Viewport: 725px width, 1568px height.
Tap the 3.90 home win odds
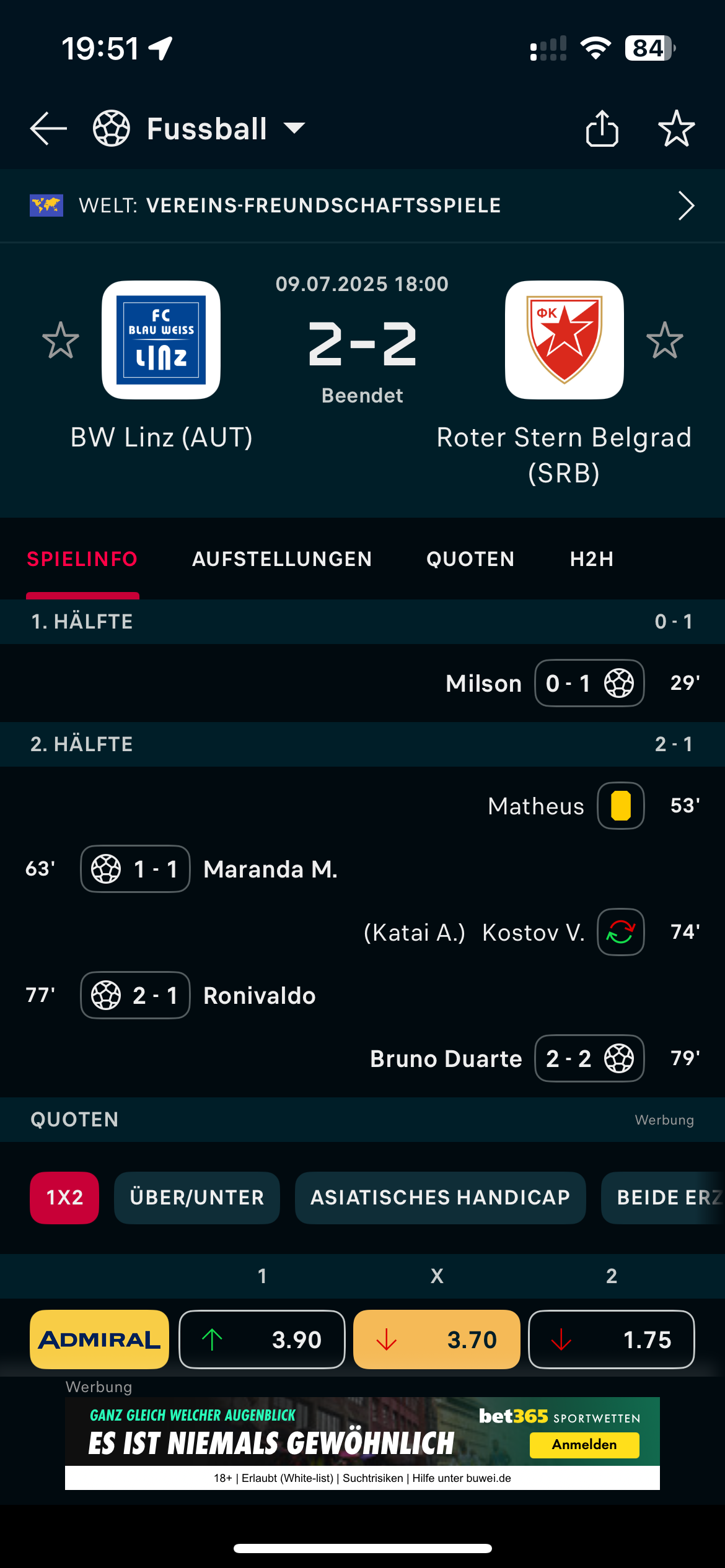click(262, 1339)
